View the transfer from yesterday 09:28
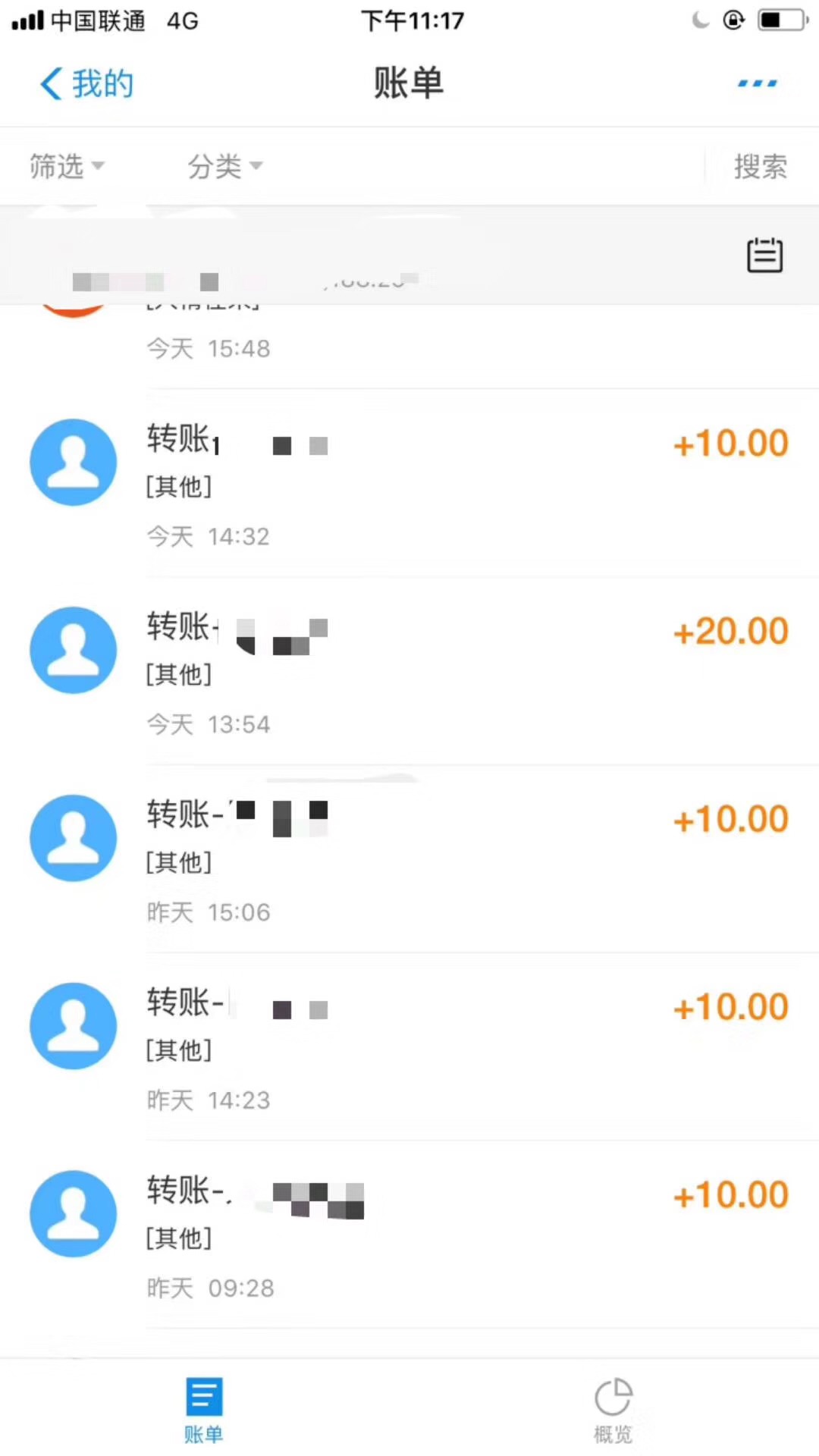This screenshot has width=819, height=1456. click(409, 1235)
